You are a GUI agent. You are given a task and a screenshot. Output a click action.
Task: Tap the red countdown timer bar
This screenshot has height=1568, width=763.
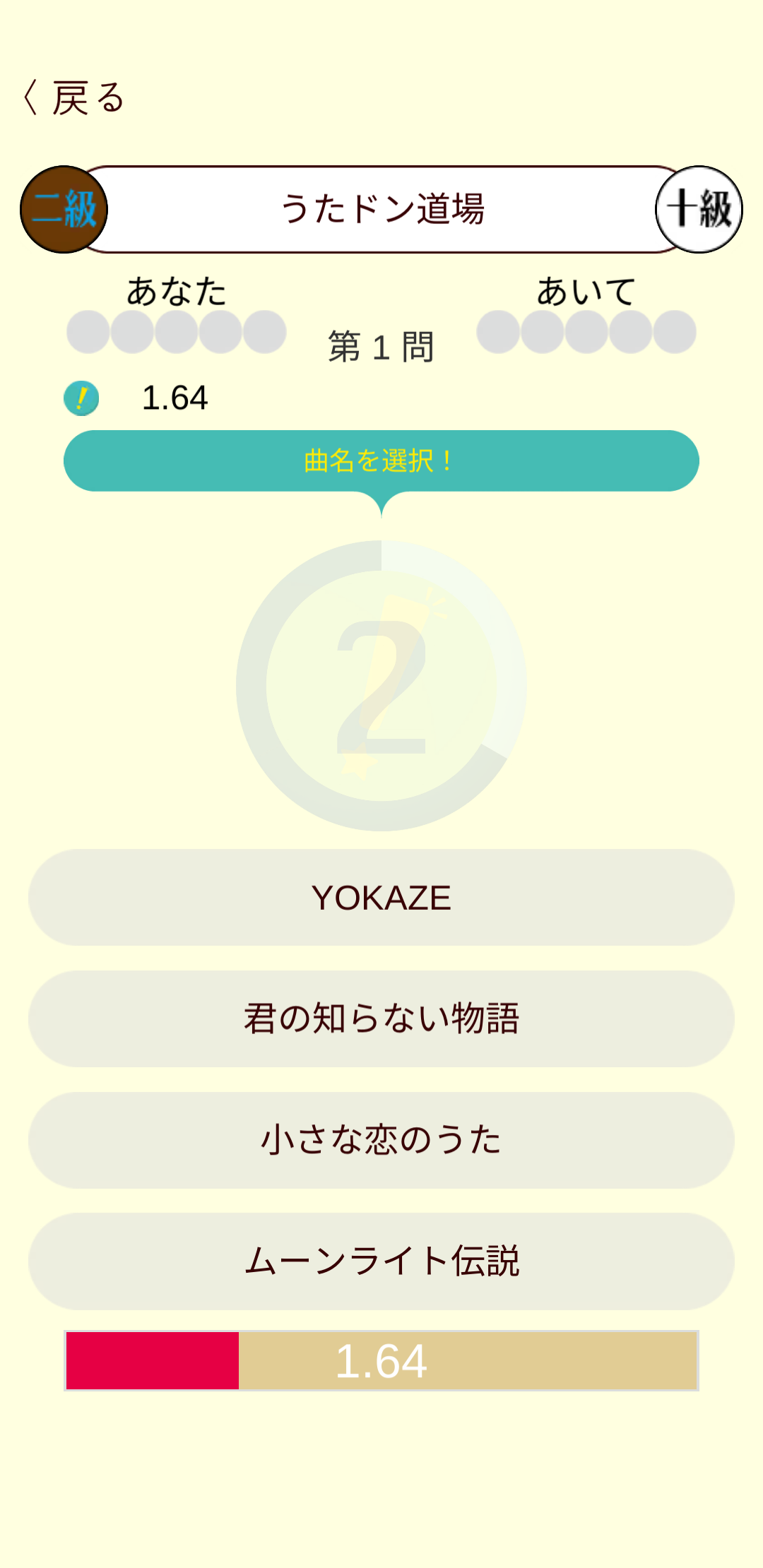[152, 1362]
